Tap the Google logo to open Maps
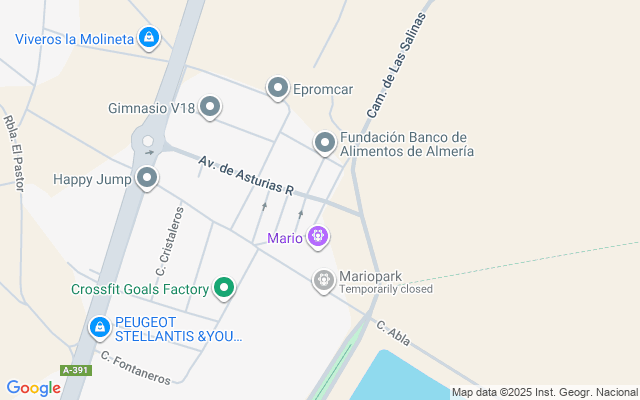This screenshot has width=640, height=400. (33, 388)
